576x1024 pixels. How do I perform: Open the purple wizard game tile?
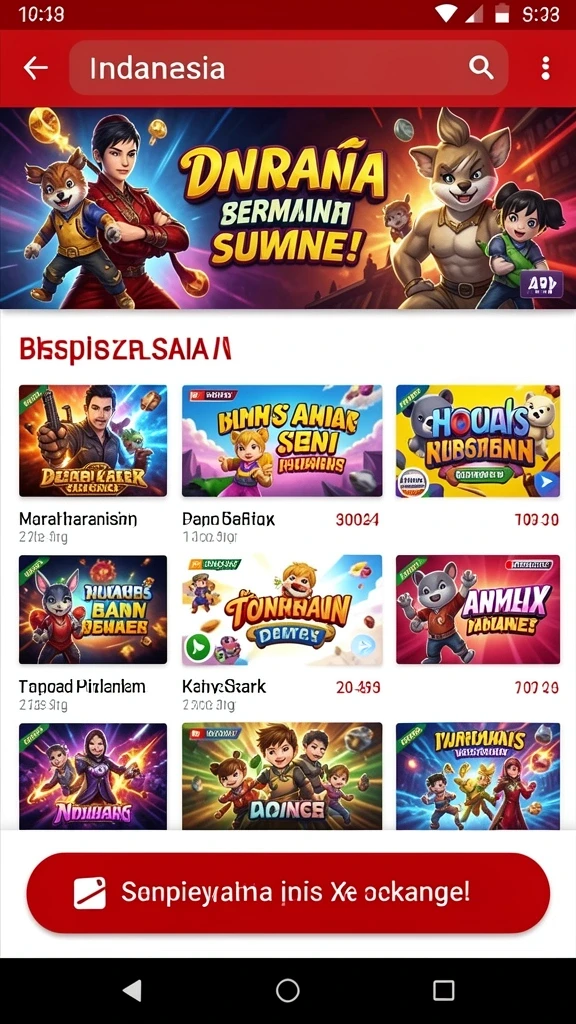coord(93,776)
